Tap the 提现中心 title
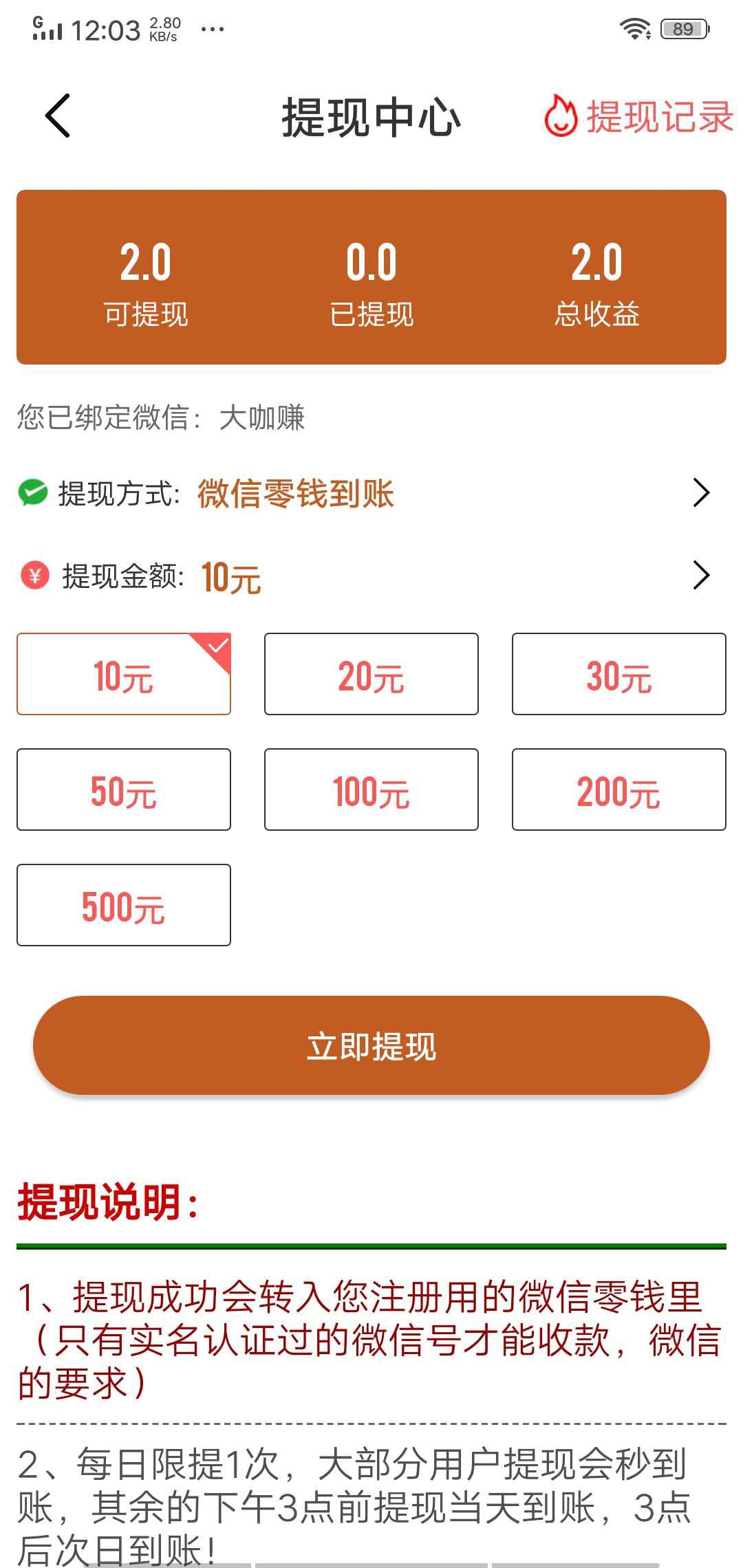 371,117
